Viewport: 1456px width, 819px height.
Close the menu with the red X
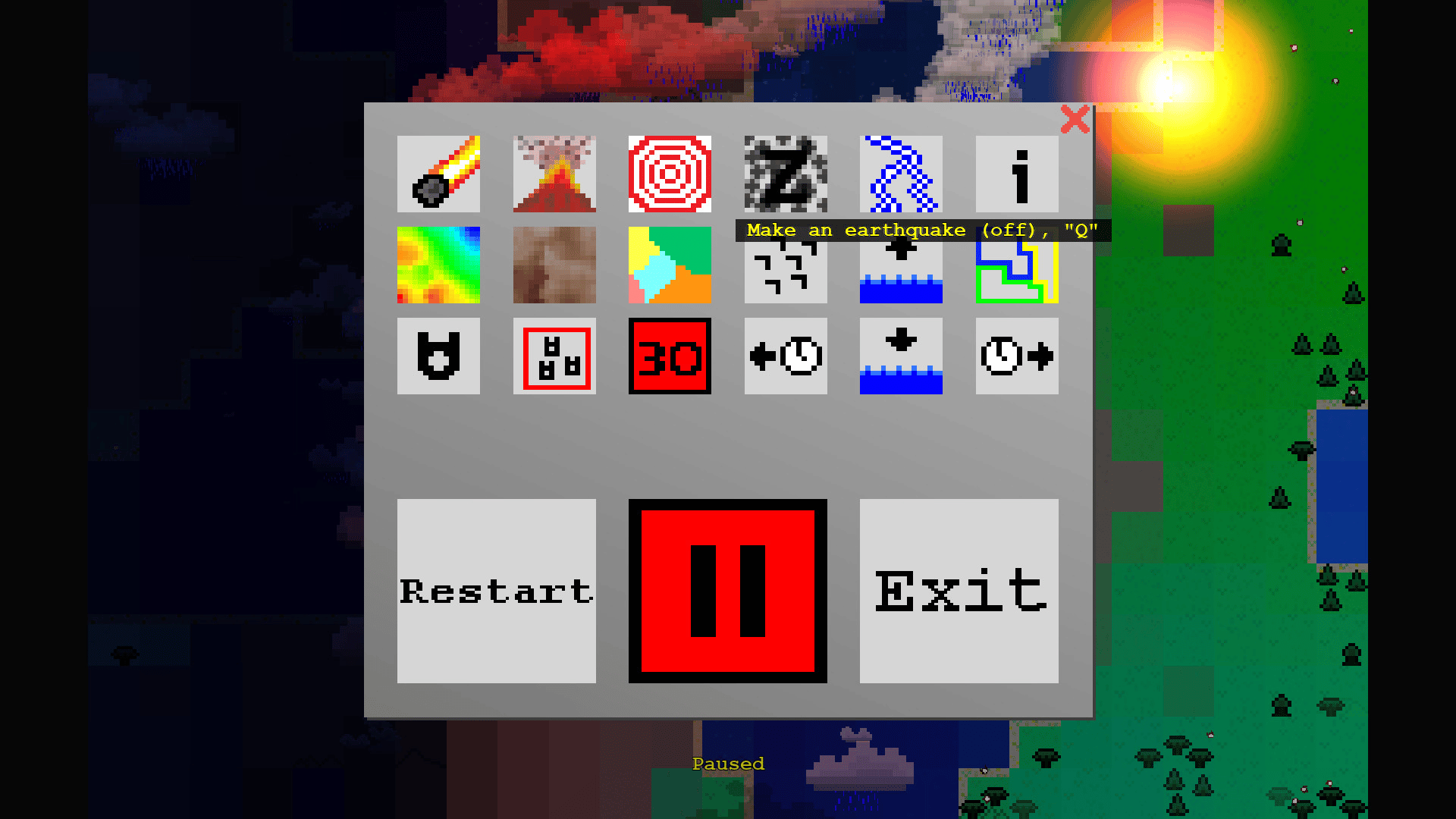tap(1075, 120)
